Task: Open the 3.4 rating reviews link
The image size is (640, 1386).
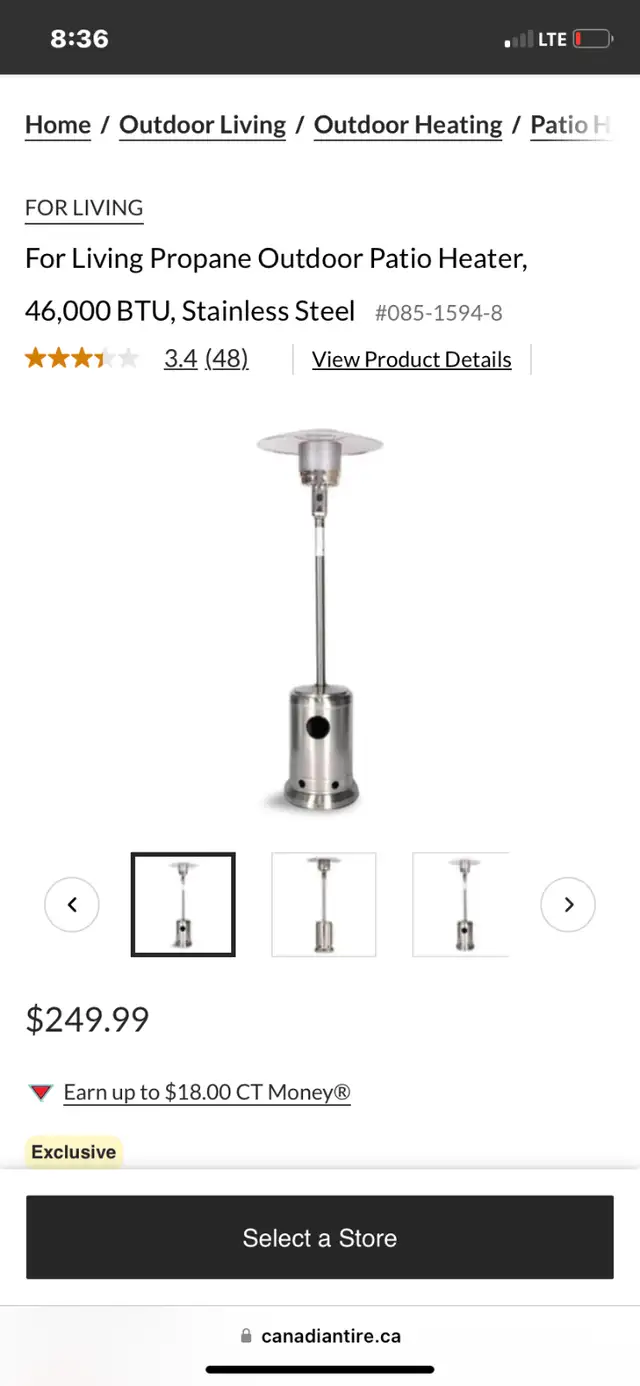Action: (206, 359)
